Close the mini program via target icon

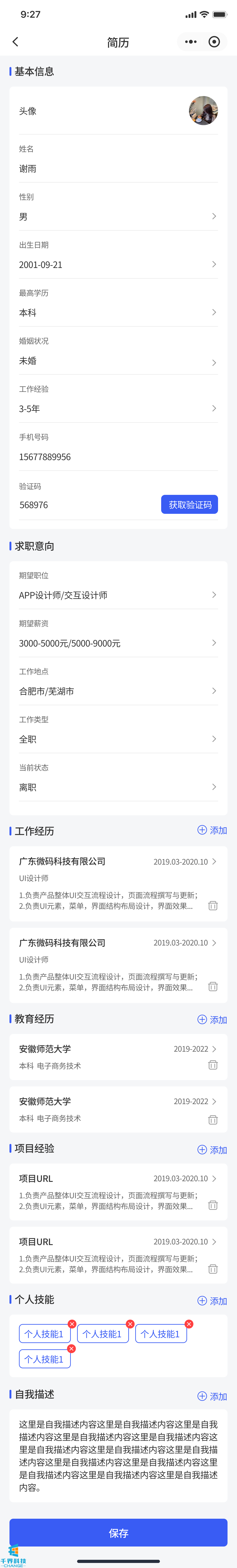point(214,41)
